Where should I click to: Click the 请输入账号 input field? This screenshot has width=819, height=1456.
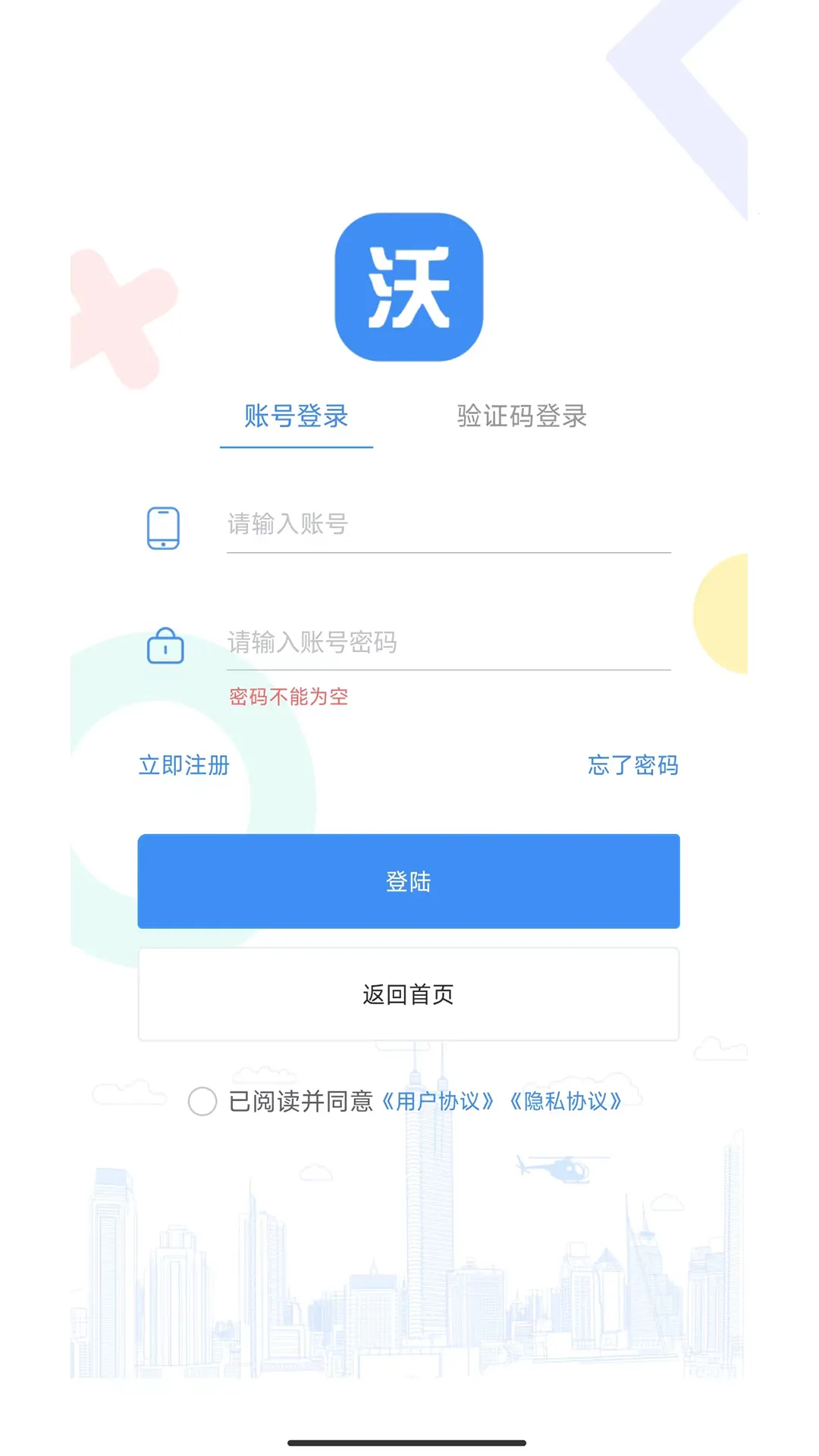pos(447,525)
